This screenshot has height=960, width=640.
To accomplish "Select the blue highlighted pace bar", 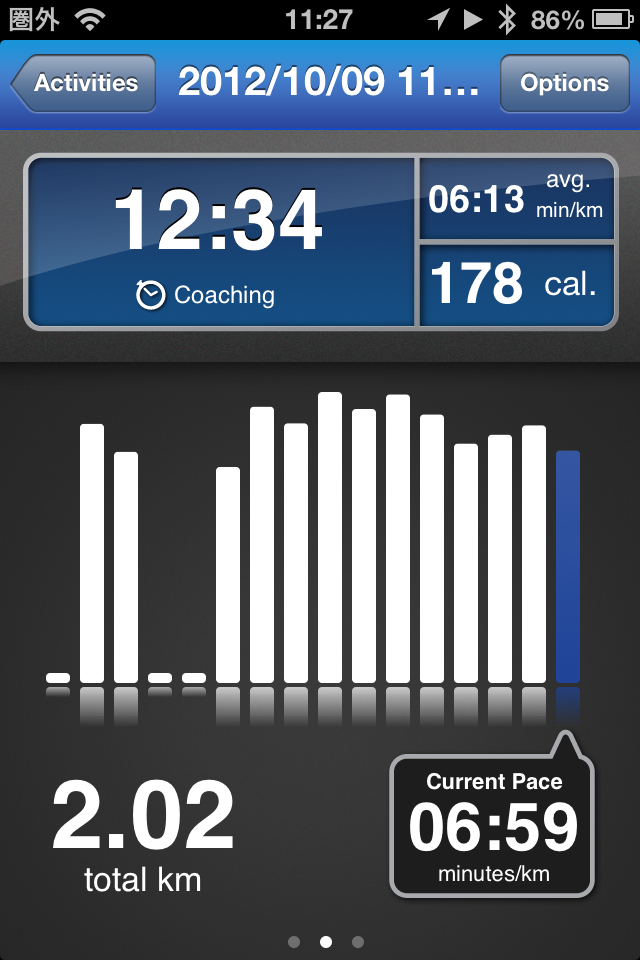I will (x=567, y=567).
